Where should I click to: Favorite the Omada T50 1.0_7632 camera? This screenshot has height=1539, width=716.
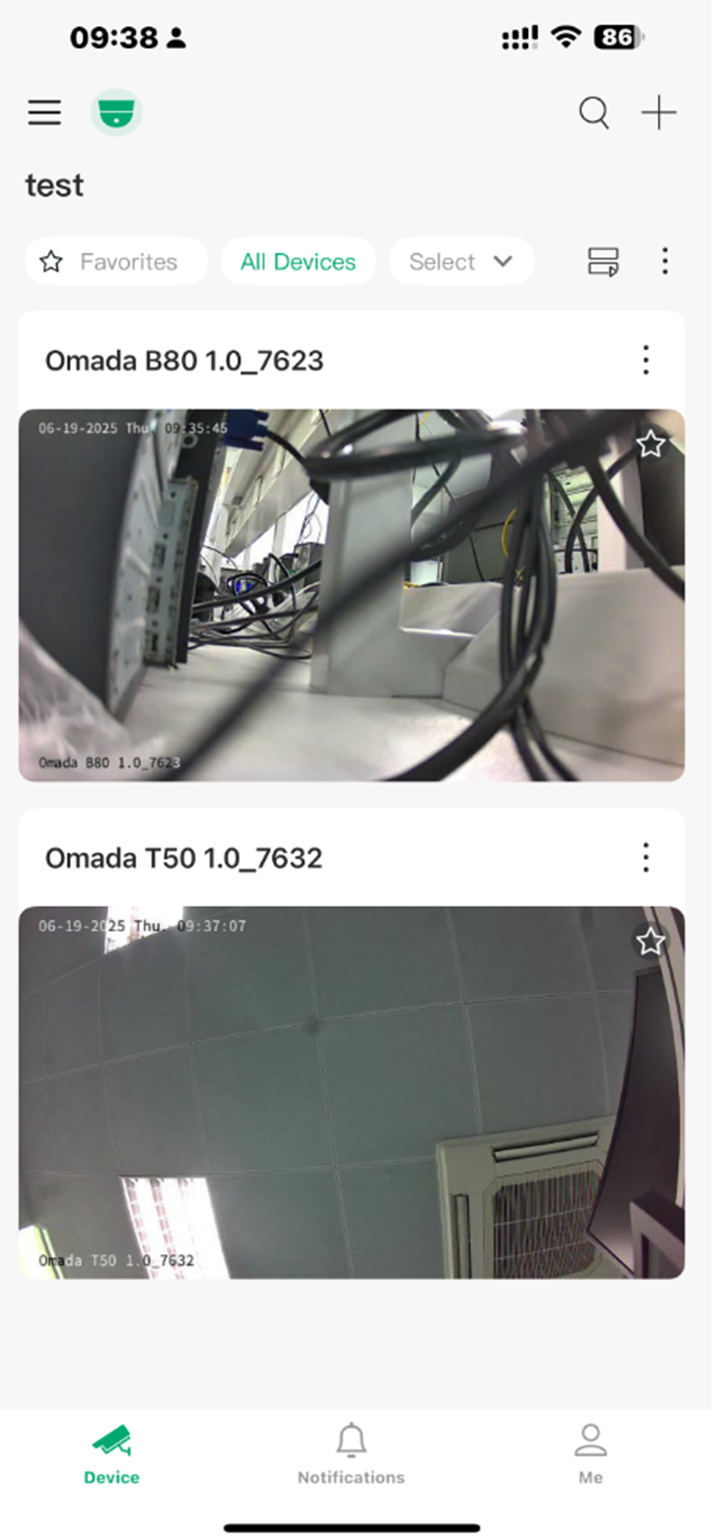651,941
